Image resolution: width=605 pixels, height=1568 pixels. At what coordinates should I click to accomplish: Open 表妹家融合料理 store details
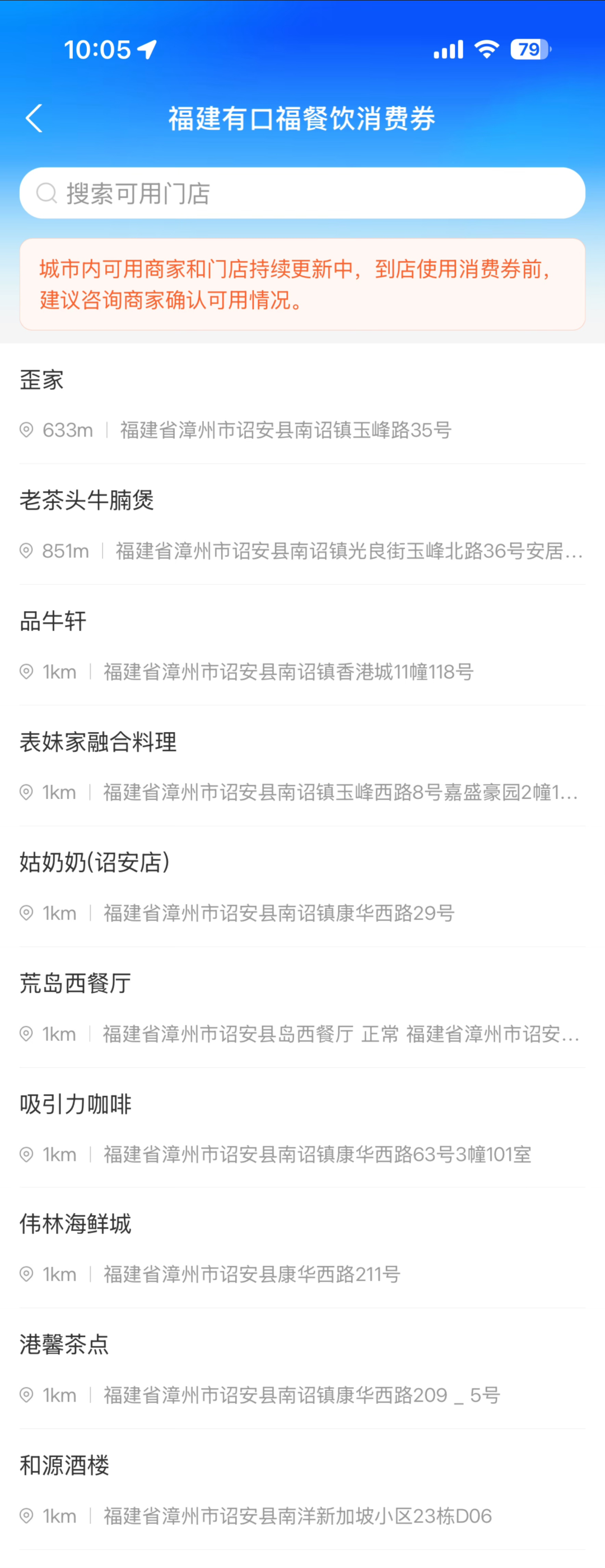tap(302, 766)
